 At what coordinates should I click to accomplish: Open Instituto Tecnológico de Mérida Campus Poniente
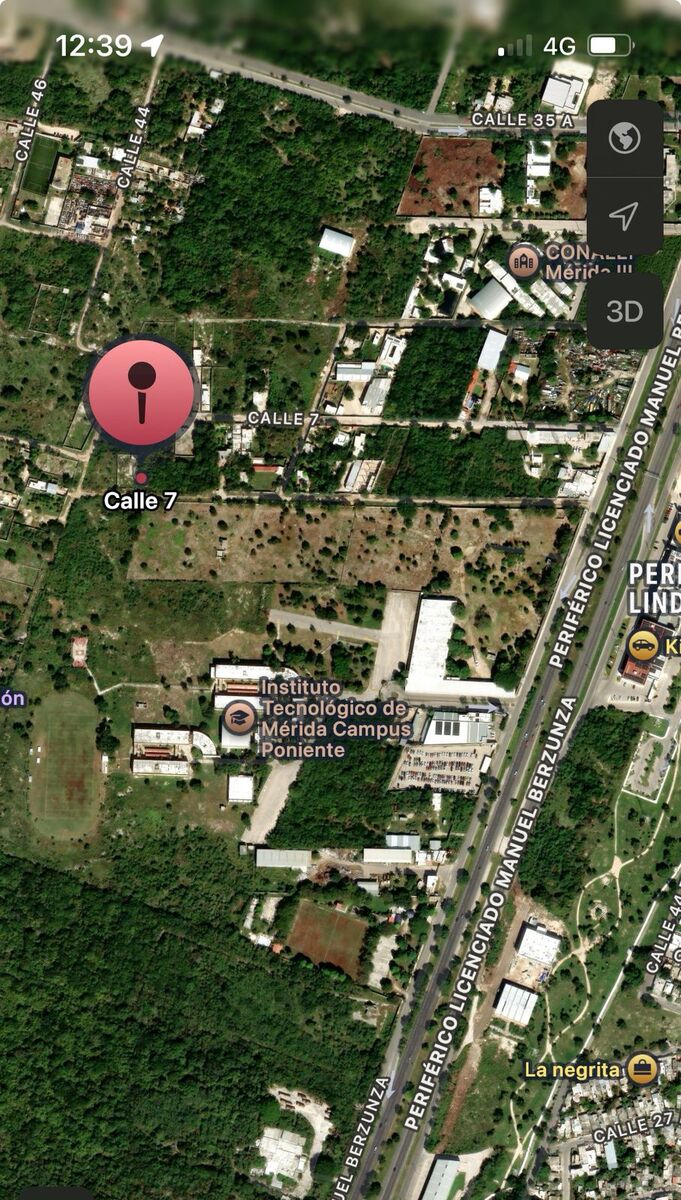238,718
